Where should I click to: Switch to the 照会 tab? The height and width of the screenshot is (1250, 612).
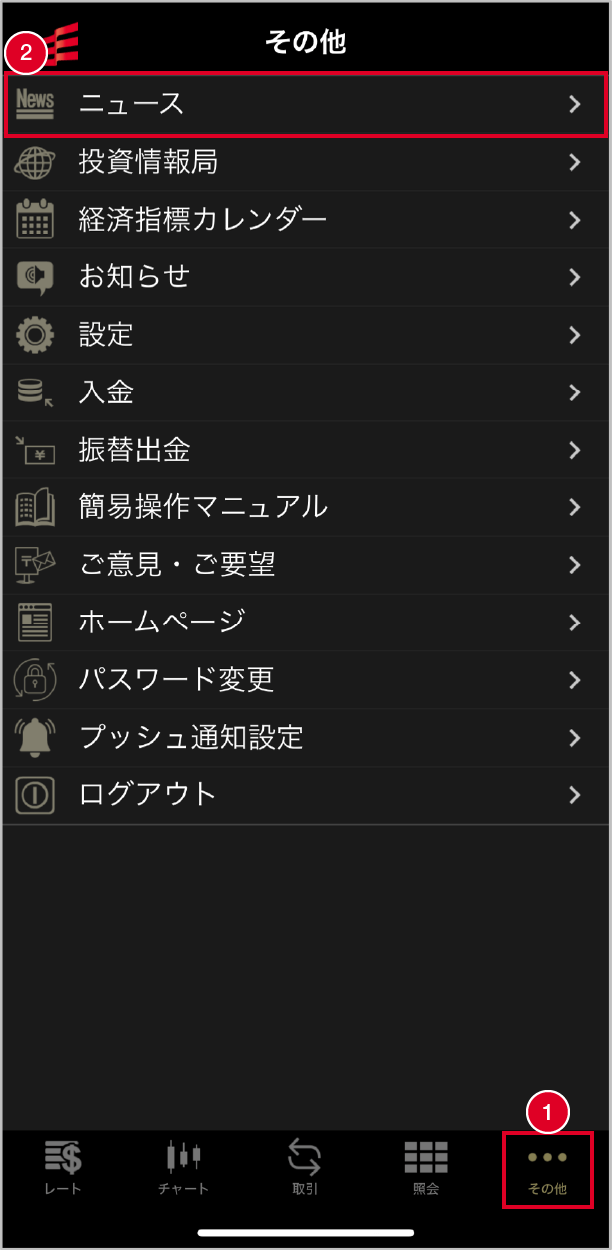coord(426,1168)
